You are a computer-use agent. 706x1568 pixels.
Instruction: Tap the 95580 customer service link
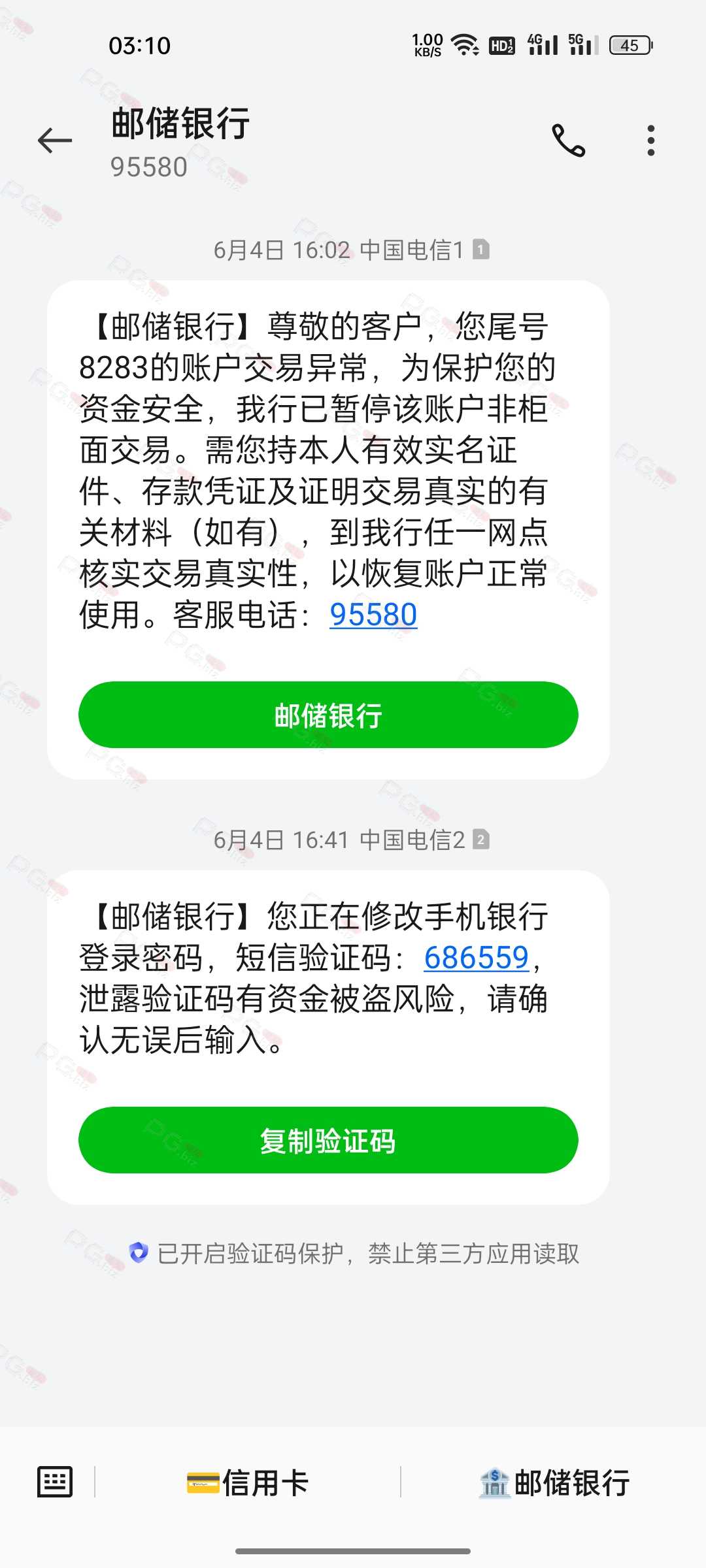pyautogui.click(x=373, y=615)
